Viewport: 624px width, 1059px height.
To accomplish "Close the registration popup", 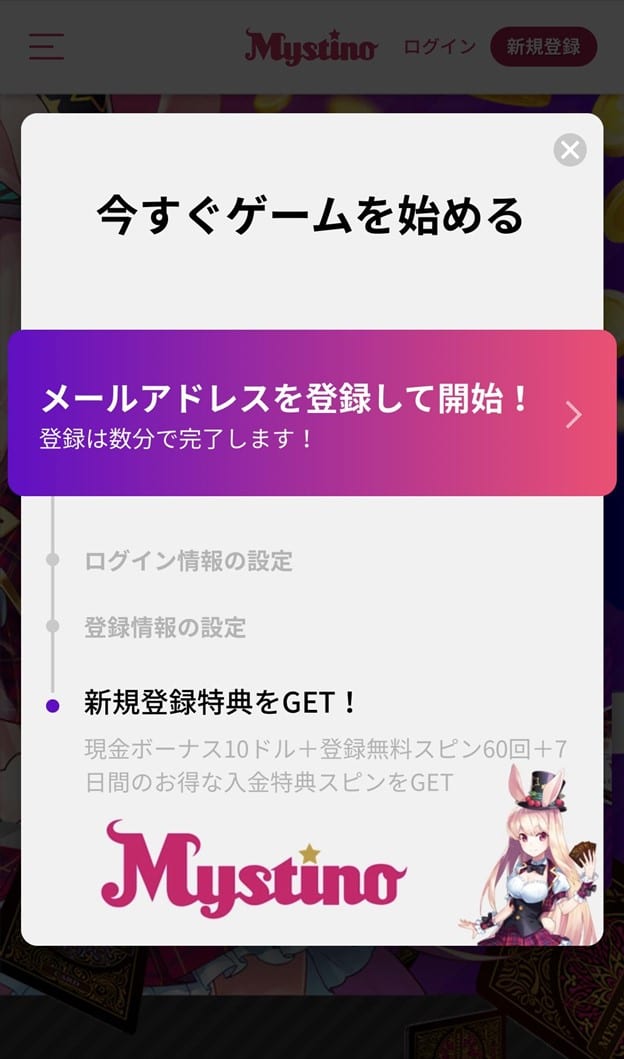I will [x=570, y=150].
